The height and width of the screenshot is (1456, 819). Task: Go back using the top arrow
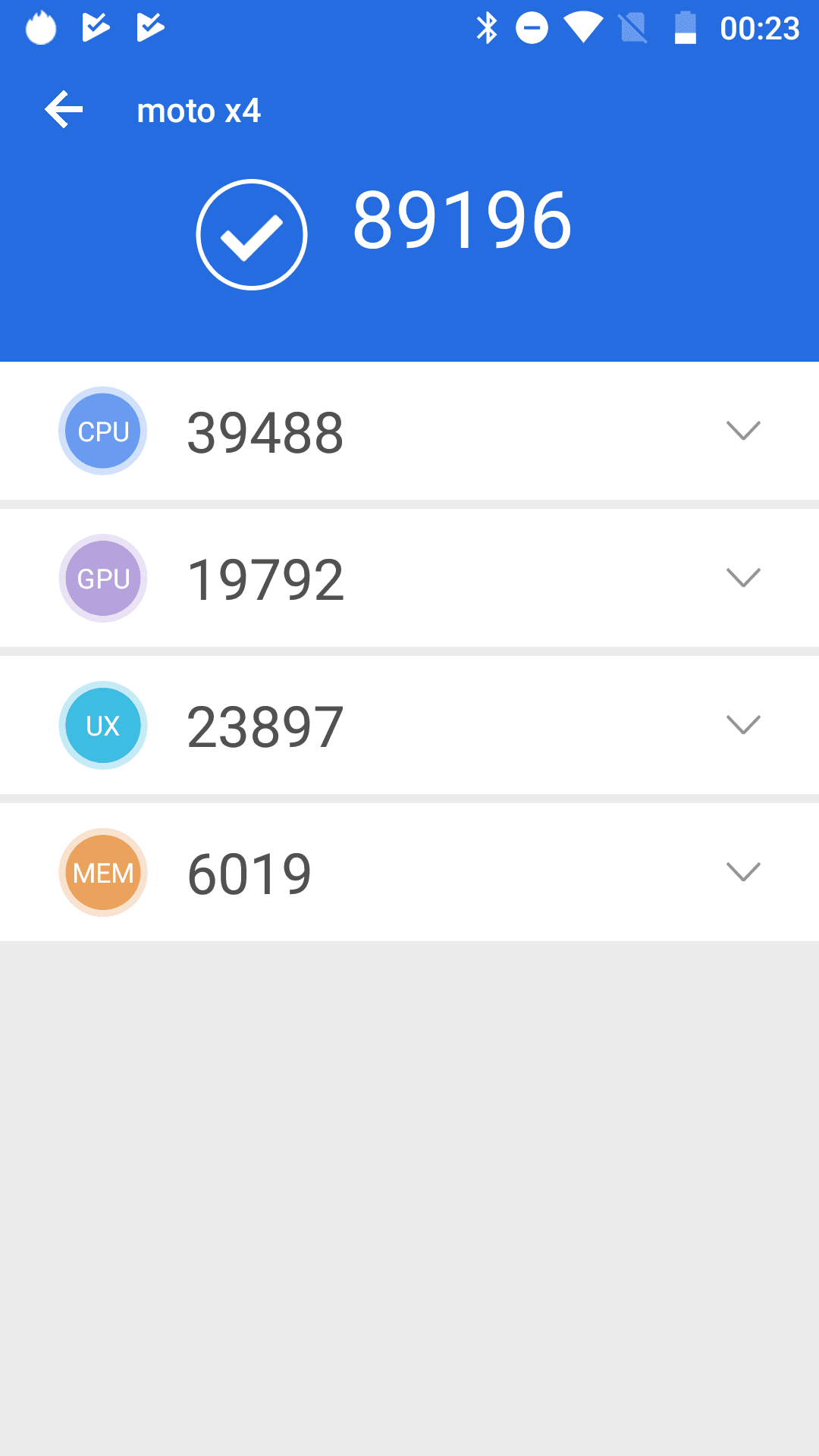(x=64, y=110)
